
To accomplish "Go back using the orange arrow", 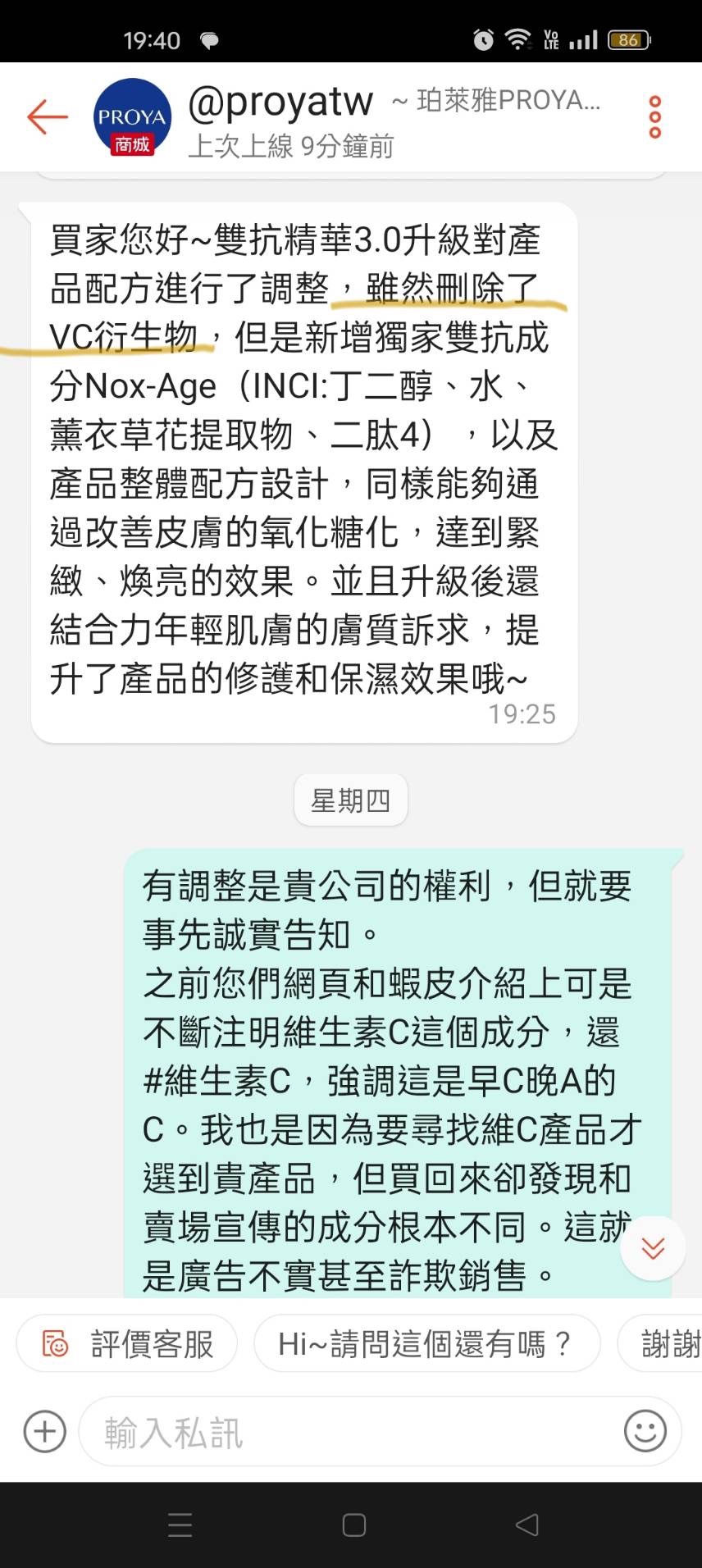I will 47,116.
